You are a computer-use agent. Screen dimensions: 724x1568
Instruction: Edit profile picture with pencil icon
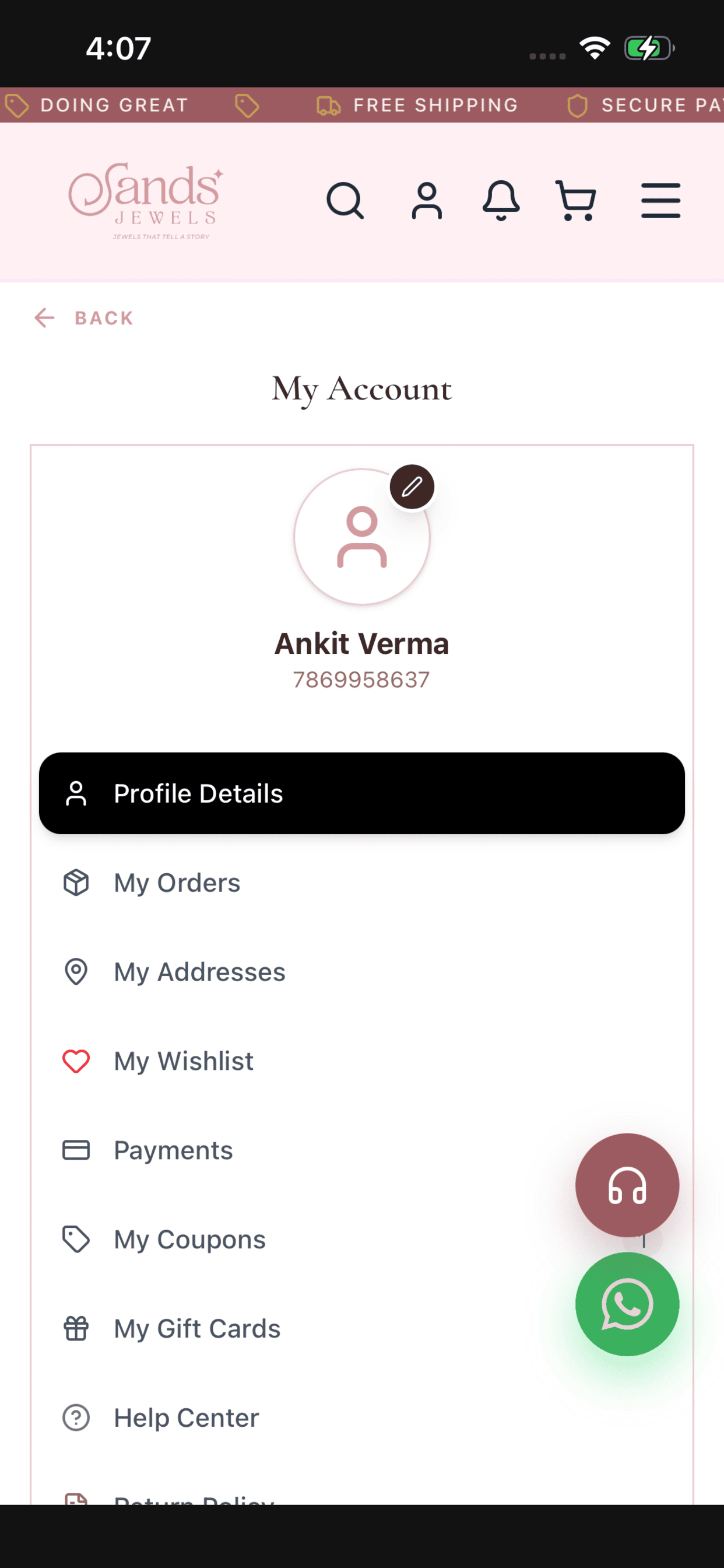(412, 487)
